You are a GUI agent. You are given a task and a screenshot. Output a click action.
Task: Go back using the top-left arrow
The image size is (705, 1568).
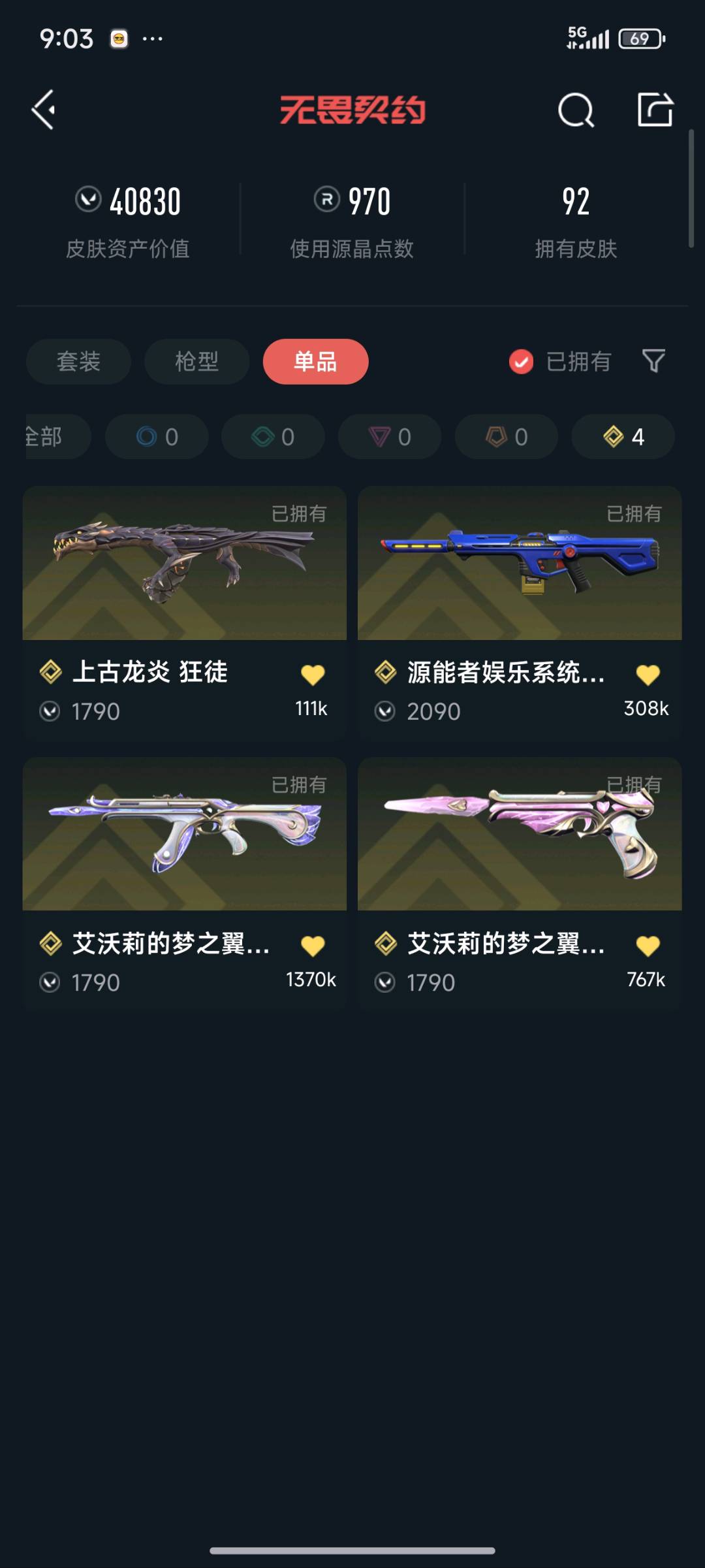pos(44,110)
